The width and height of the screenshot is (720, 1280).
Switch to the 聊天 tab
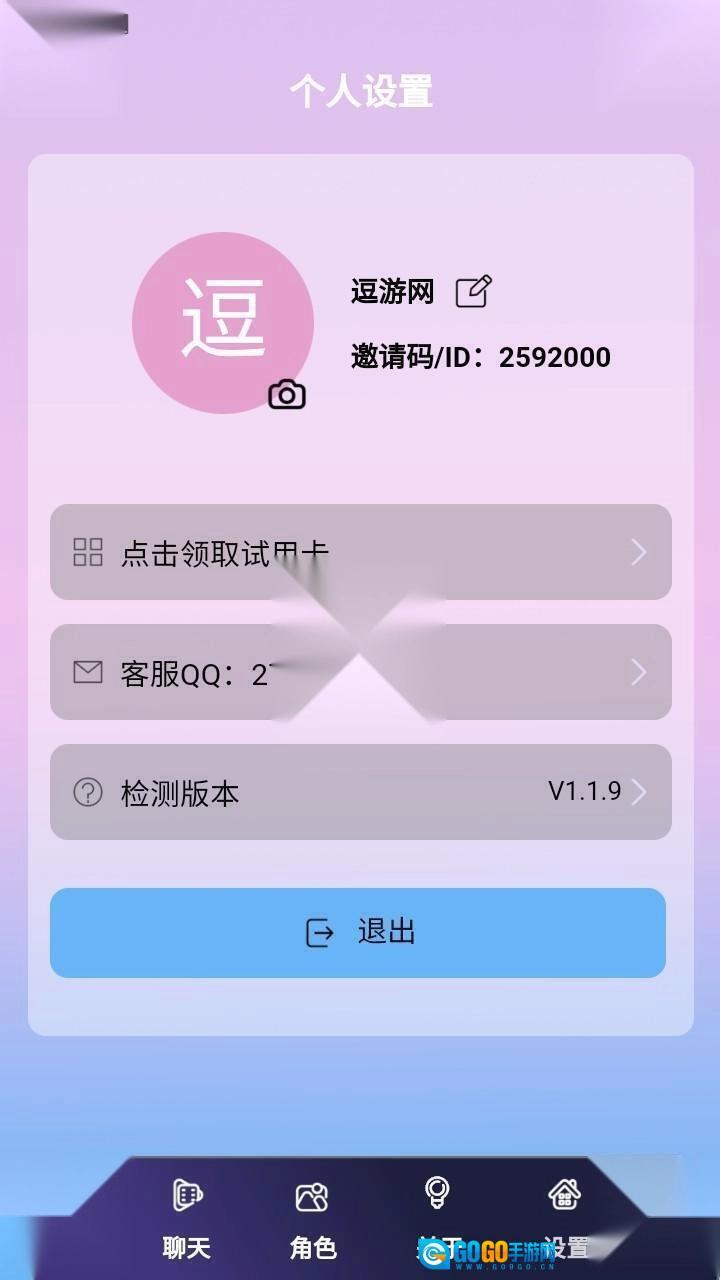(187, 1218)
